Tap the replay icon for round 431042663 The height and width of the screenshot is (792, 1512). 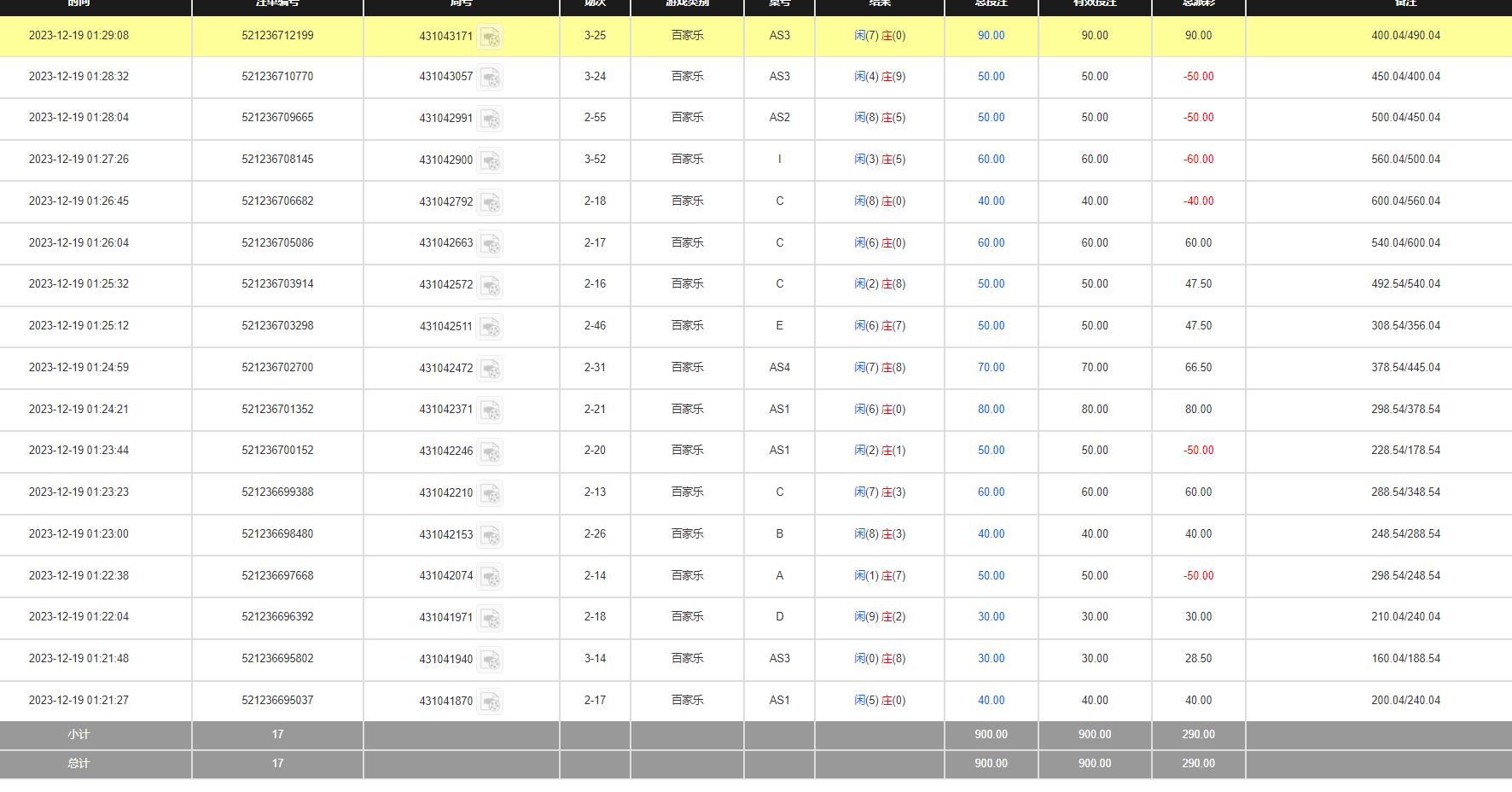(490, 244)
